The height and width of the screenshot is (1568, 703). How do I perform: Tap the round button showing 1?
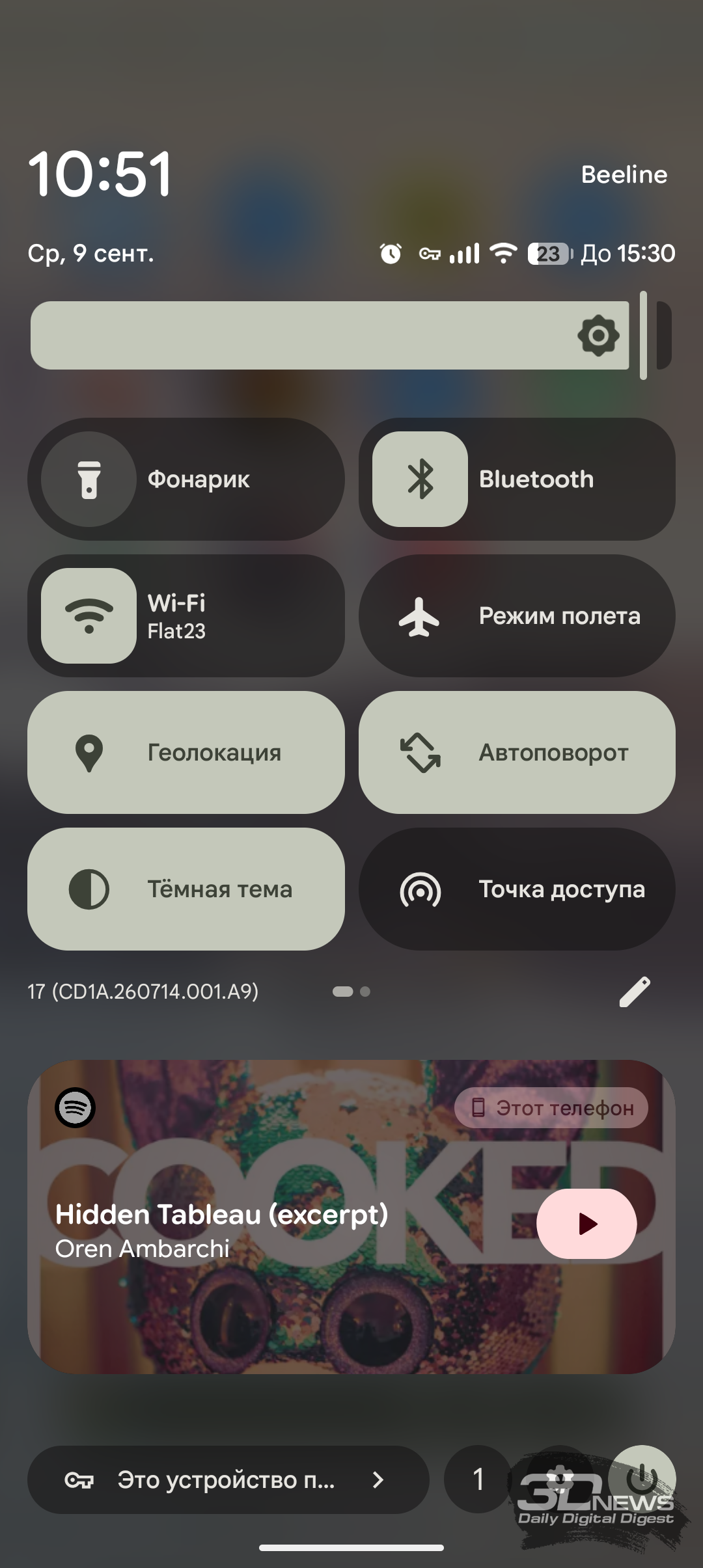(x=478, y=1480)
